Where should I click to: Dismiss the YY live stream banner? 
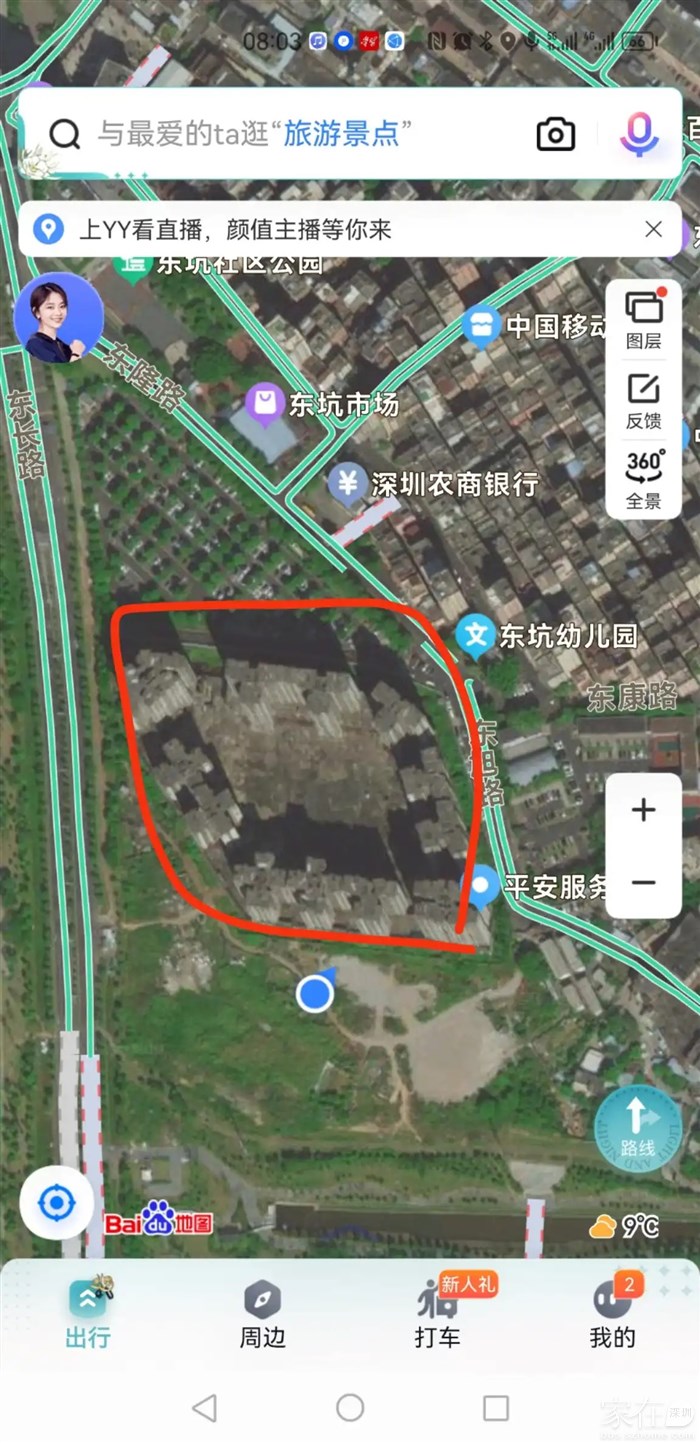[653, 230]
